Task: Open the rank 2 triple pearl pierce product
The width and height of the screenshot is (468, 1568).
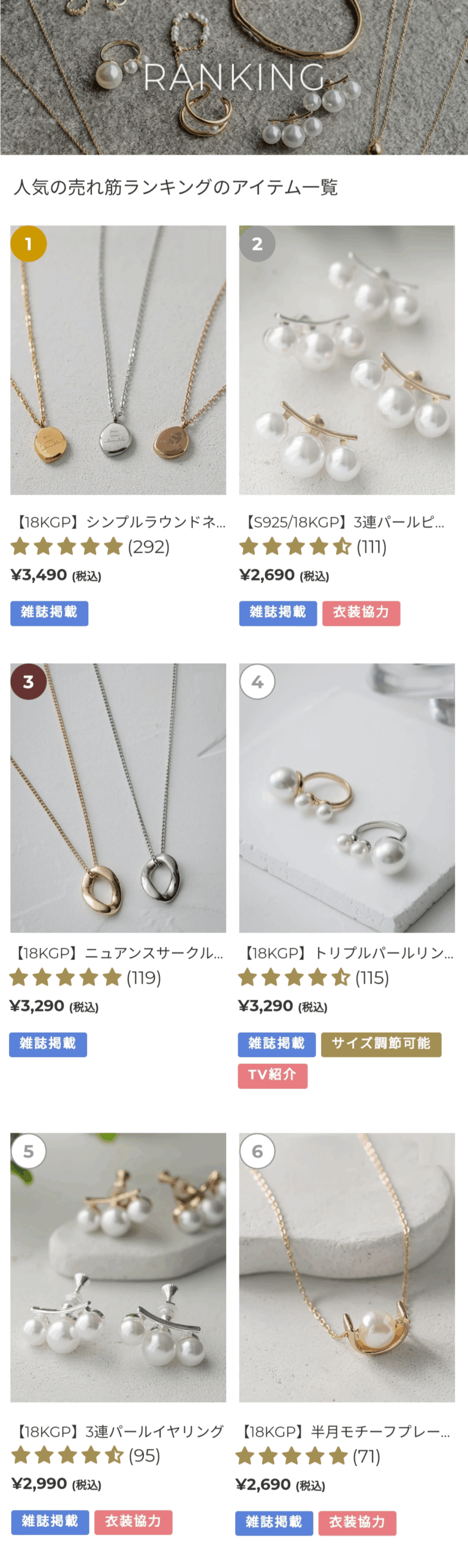Action: 347,360
